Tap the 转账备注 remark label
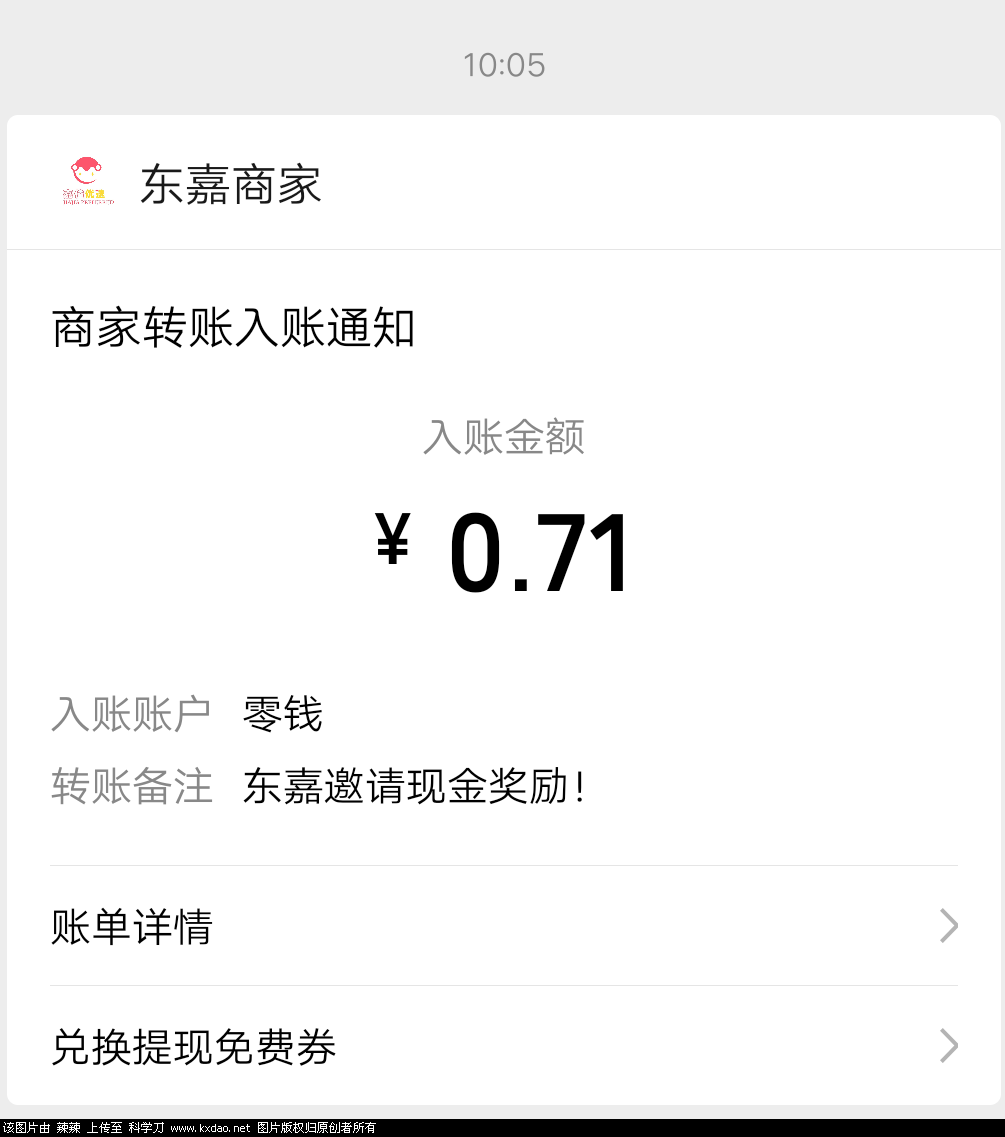Viewport: 1005px width, 1137px height. click(x=131, y=788)
